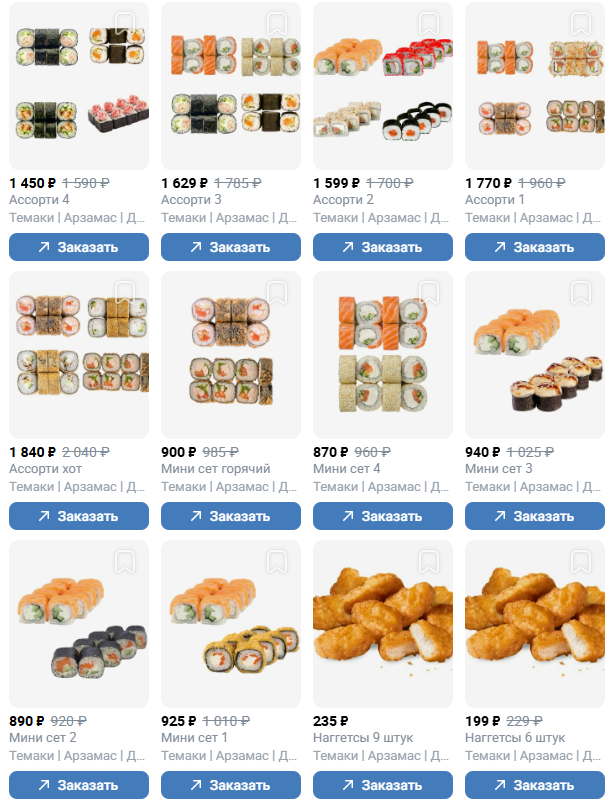Open the Ассорти хот product photo
The width and height of the screenshot is (613, 806).
pos(79,355)
